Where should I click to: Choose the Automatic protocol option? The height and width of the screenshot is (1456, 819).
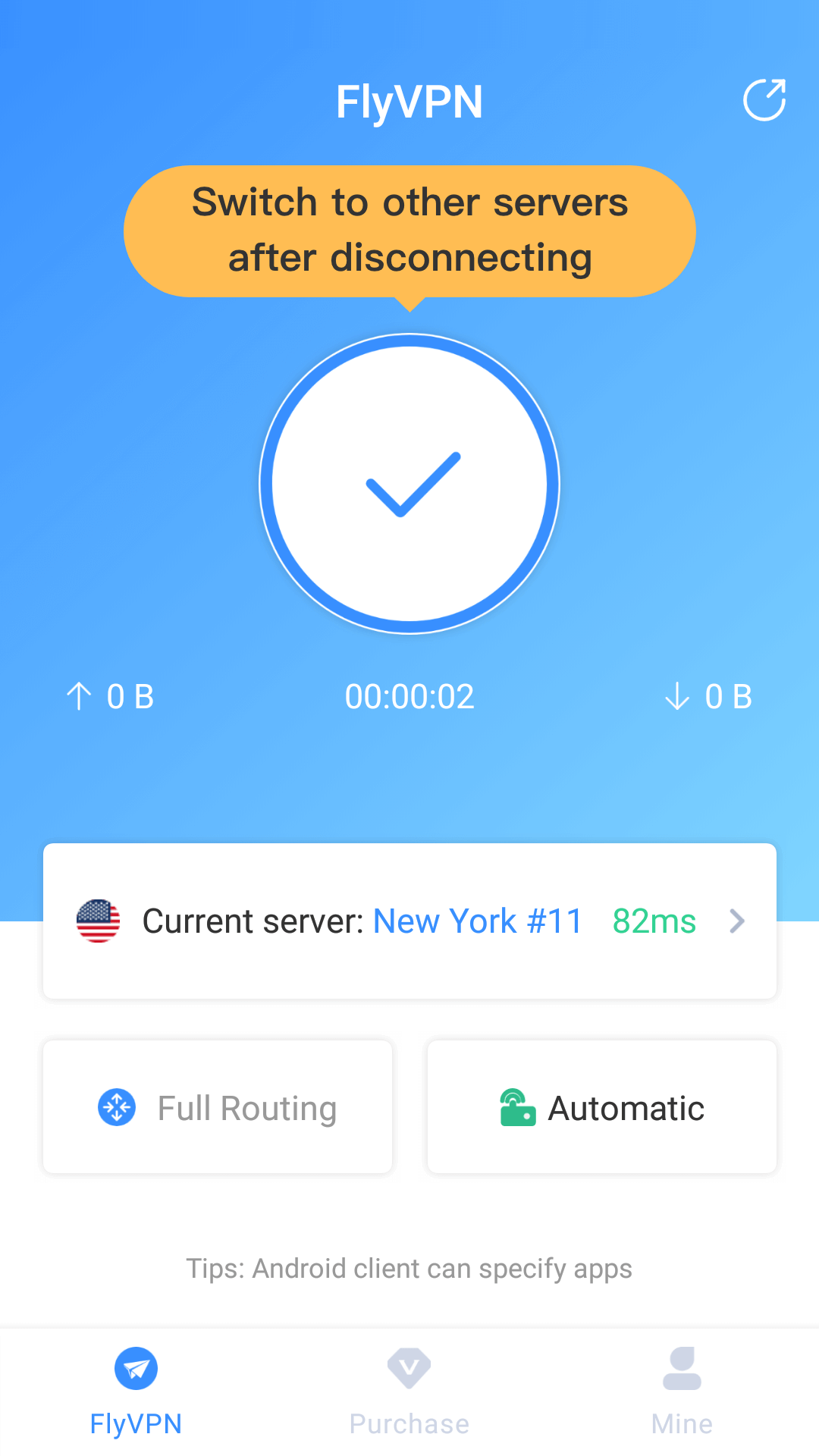tap(602, 1108)
